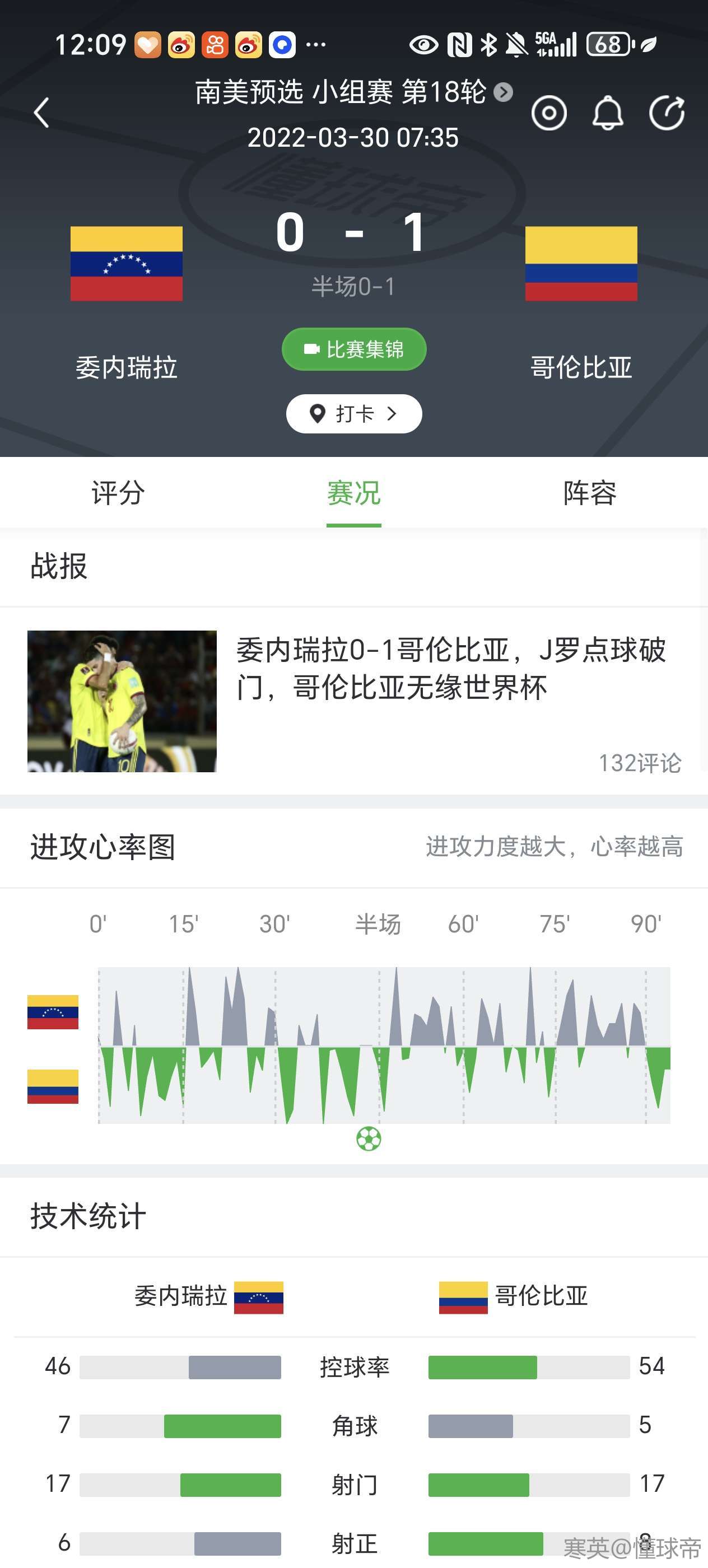The image size is (708, 1568).
Task: Tap the 打卡 check-in button
Action: [x=353, y=414]
